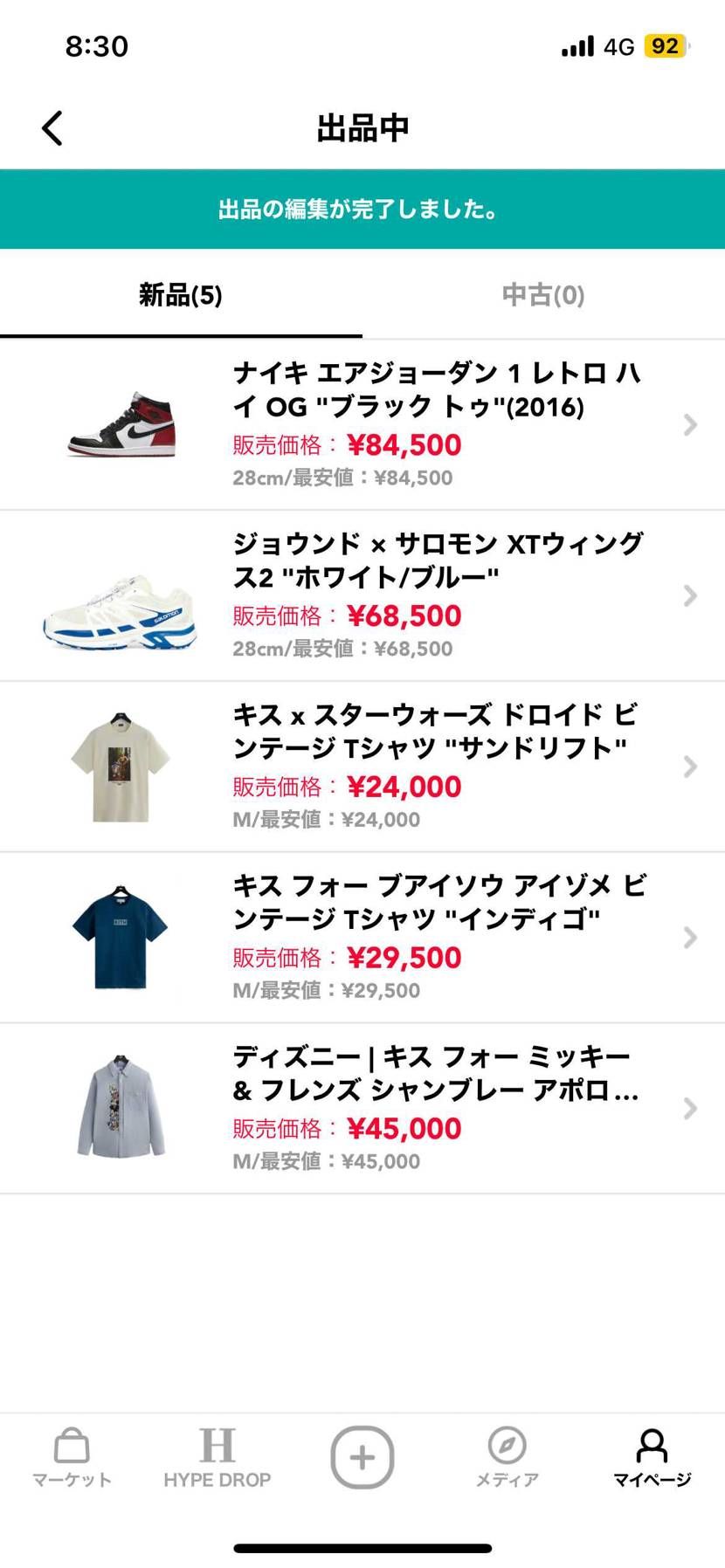Image resolution: width=725 pixels, height=1568 pixels.
Task: Tap the Salomon XT-Wings shoe thumbnail
Action: click(x=120, y=595)
